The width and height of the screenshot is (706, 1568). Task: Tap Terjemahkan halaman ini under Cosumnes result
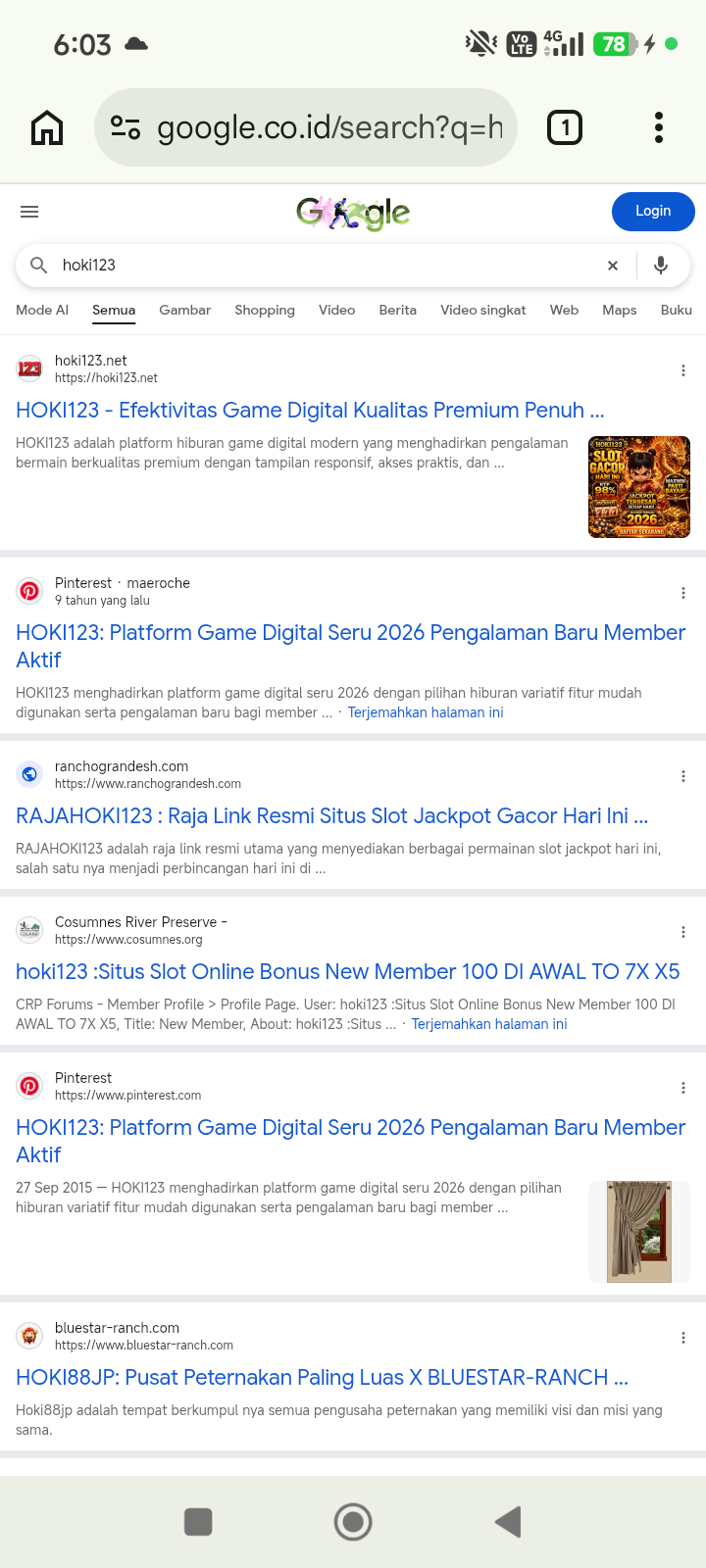point(489,1024)
